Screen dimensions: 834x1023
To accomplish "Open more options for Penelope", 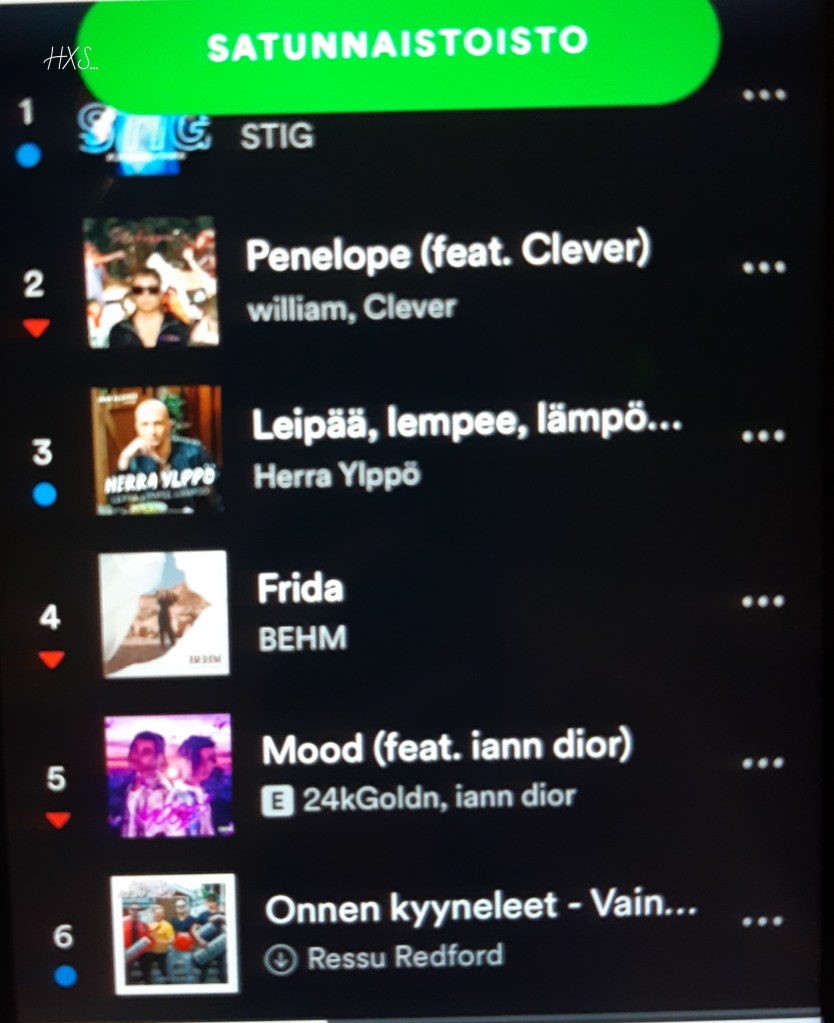I will 764,268.
